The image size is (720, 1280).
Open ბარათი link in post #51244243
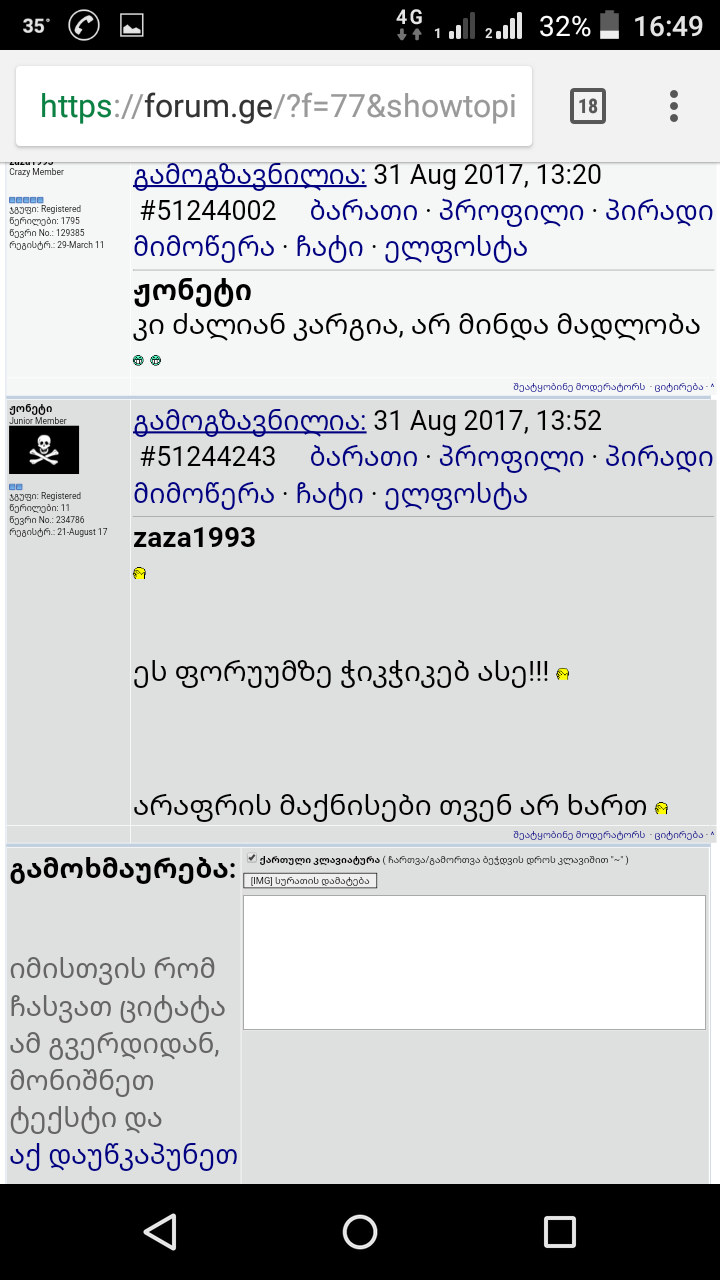tap(364, 458)
